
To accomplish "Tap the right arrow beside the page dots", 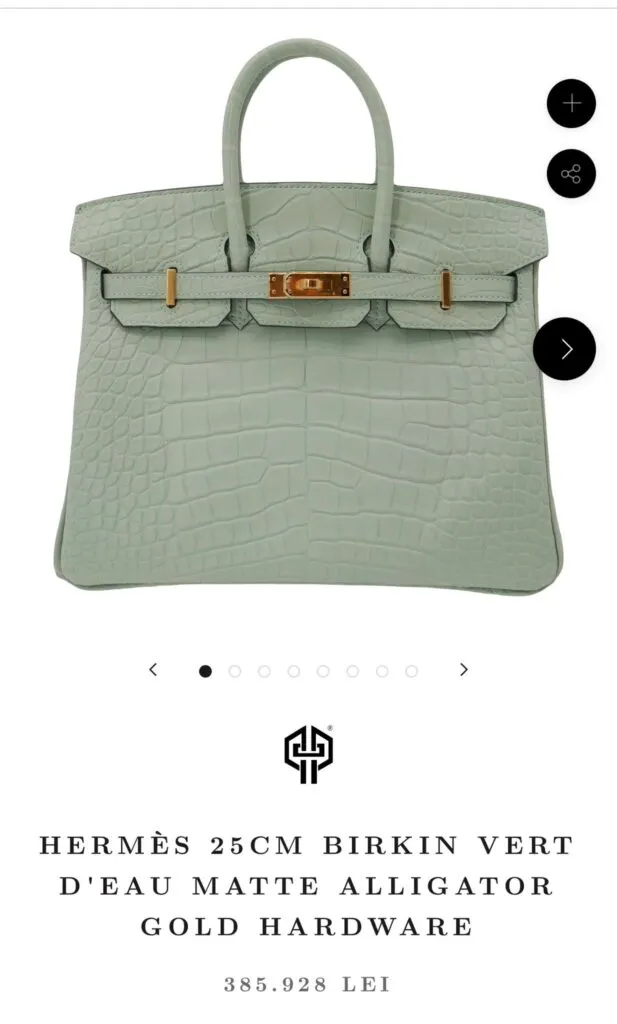I will tap(463, 670).
